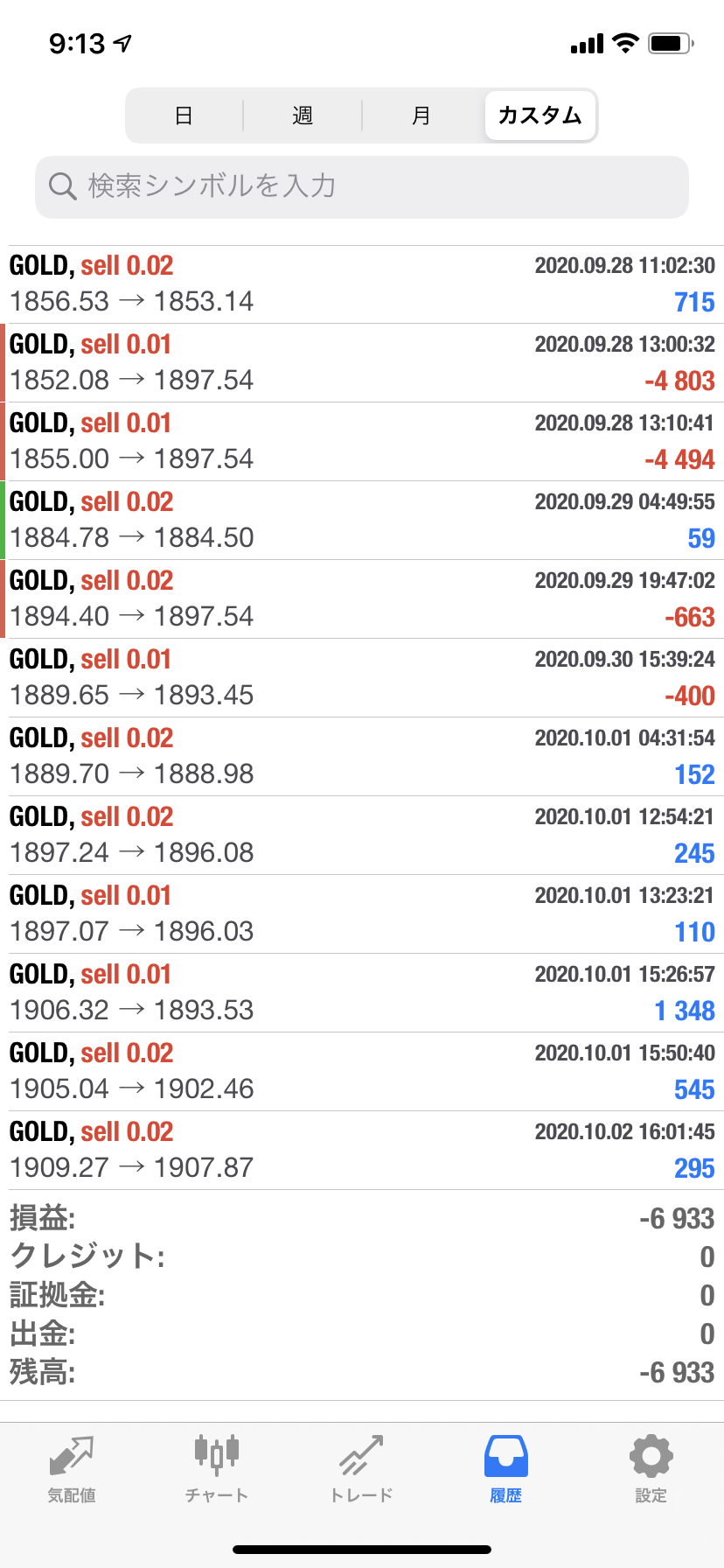
Task: Select the 週 (week) period tab
Action: click(303, 115)
